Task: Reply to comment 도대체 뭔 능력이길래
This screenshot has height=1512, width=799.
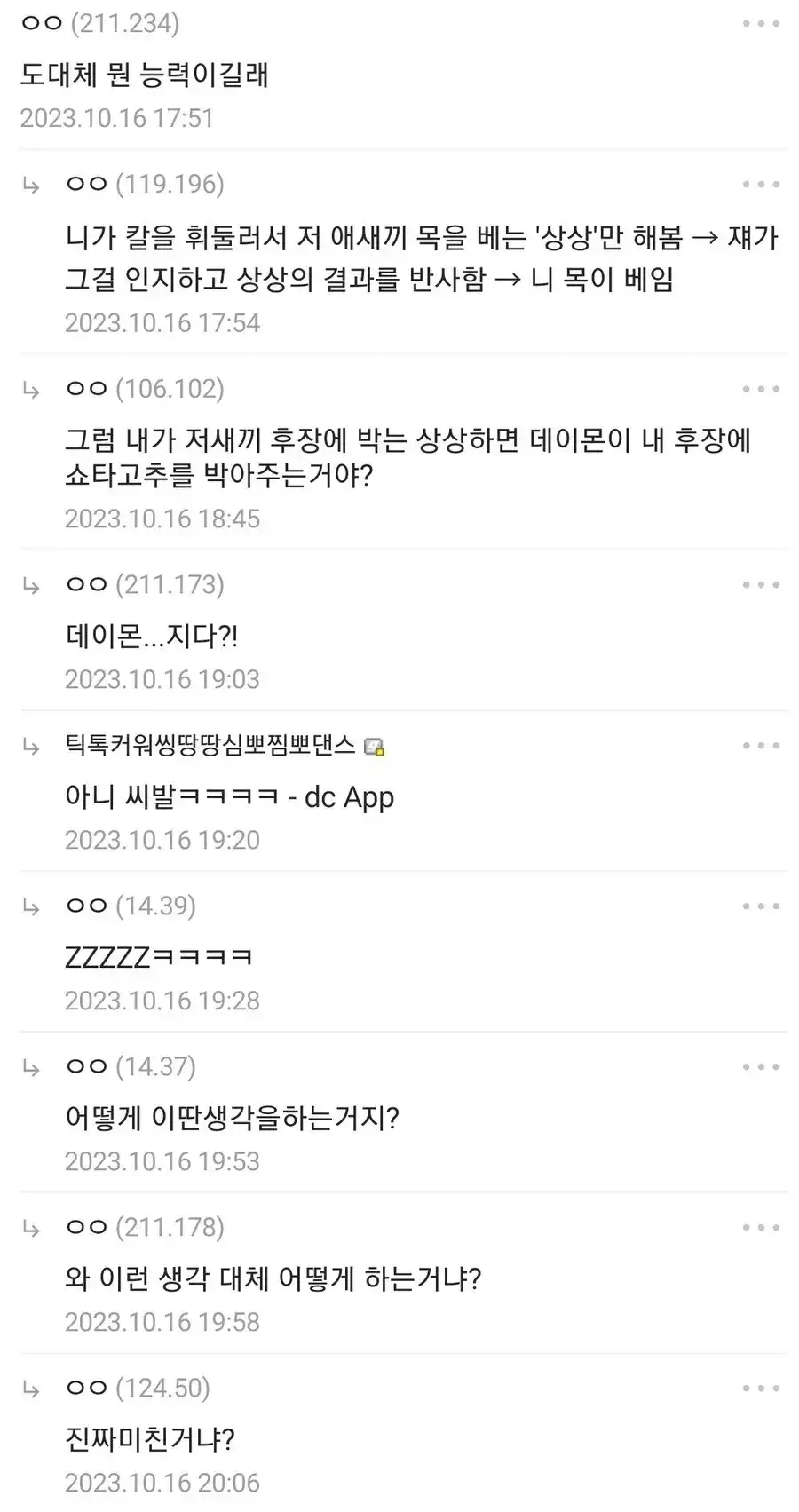Action: [144, 75]
